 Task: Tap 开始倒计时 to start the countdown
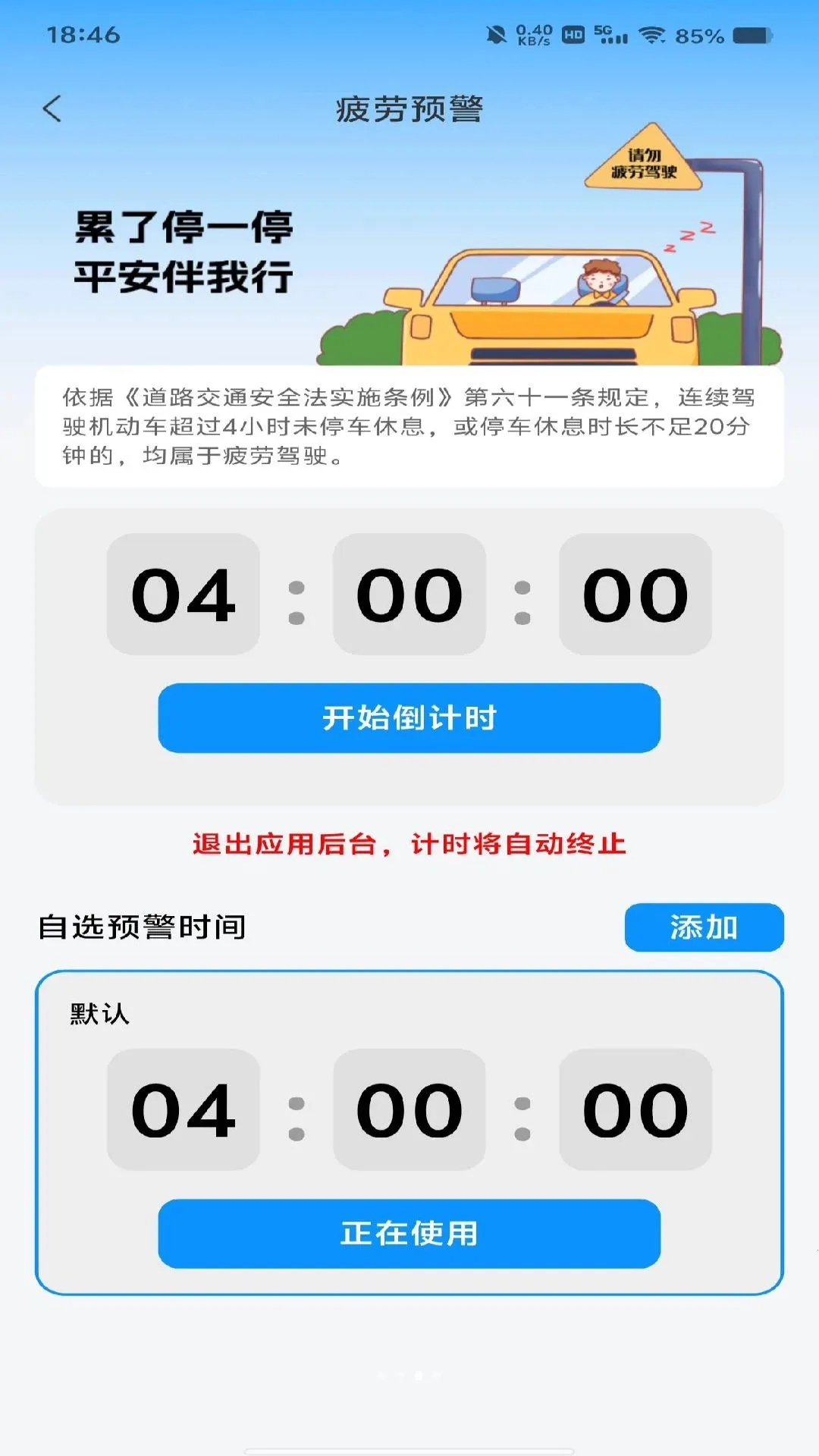409,717
